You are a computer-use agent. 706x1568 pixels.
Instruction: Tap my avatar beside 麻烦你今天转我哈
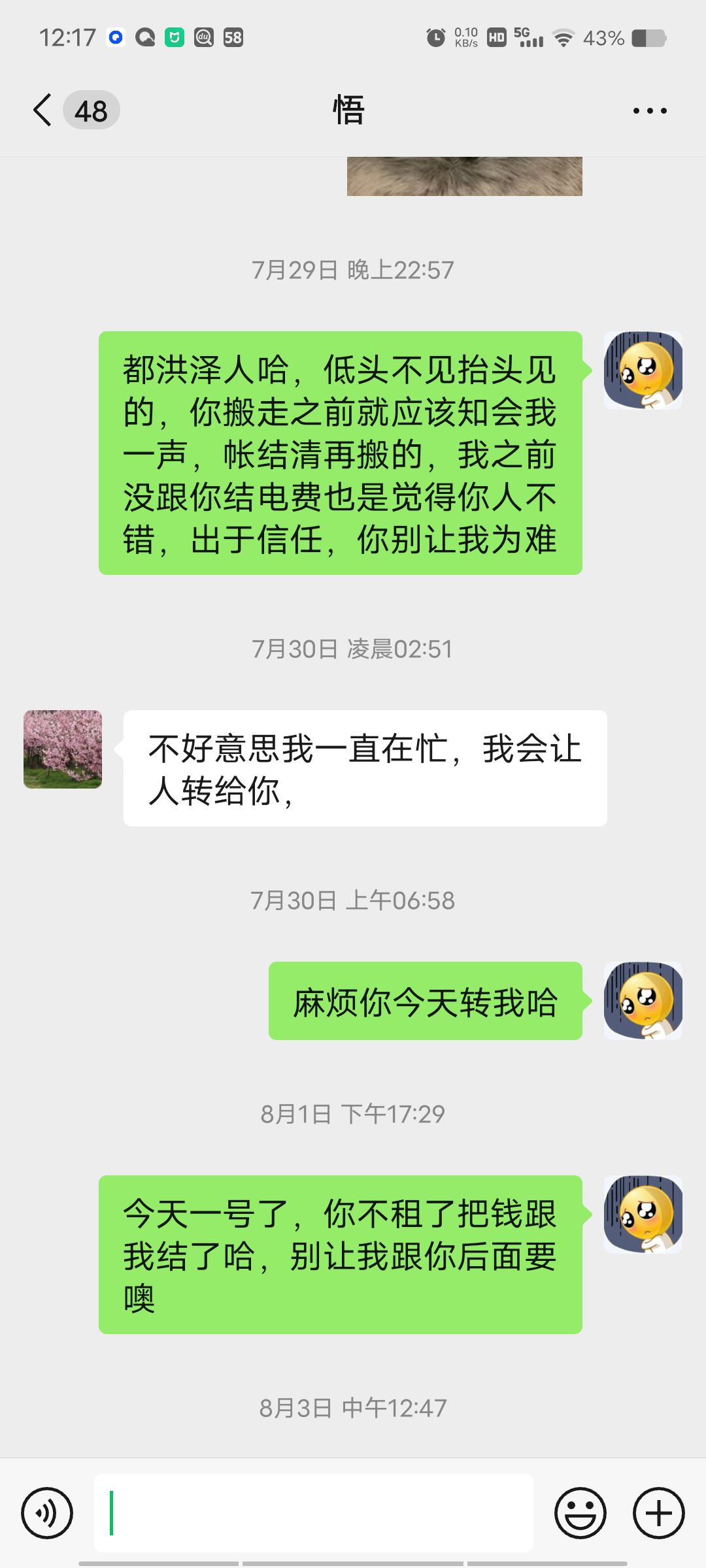pyautogui.click(x=643, y=1000)
